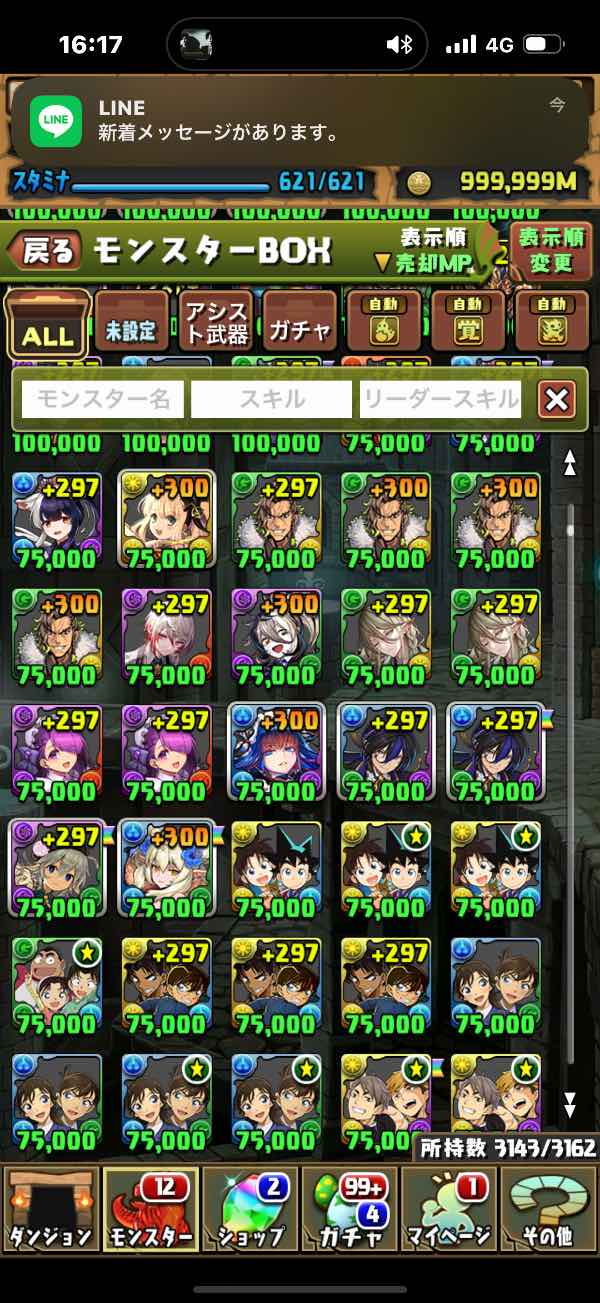Tap the 戻る back button
Screen dimensions: 600x1303
point(45,251)
